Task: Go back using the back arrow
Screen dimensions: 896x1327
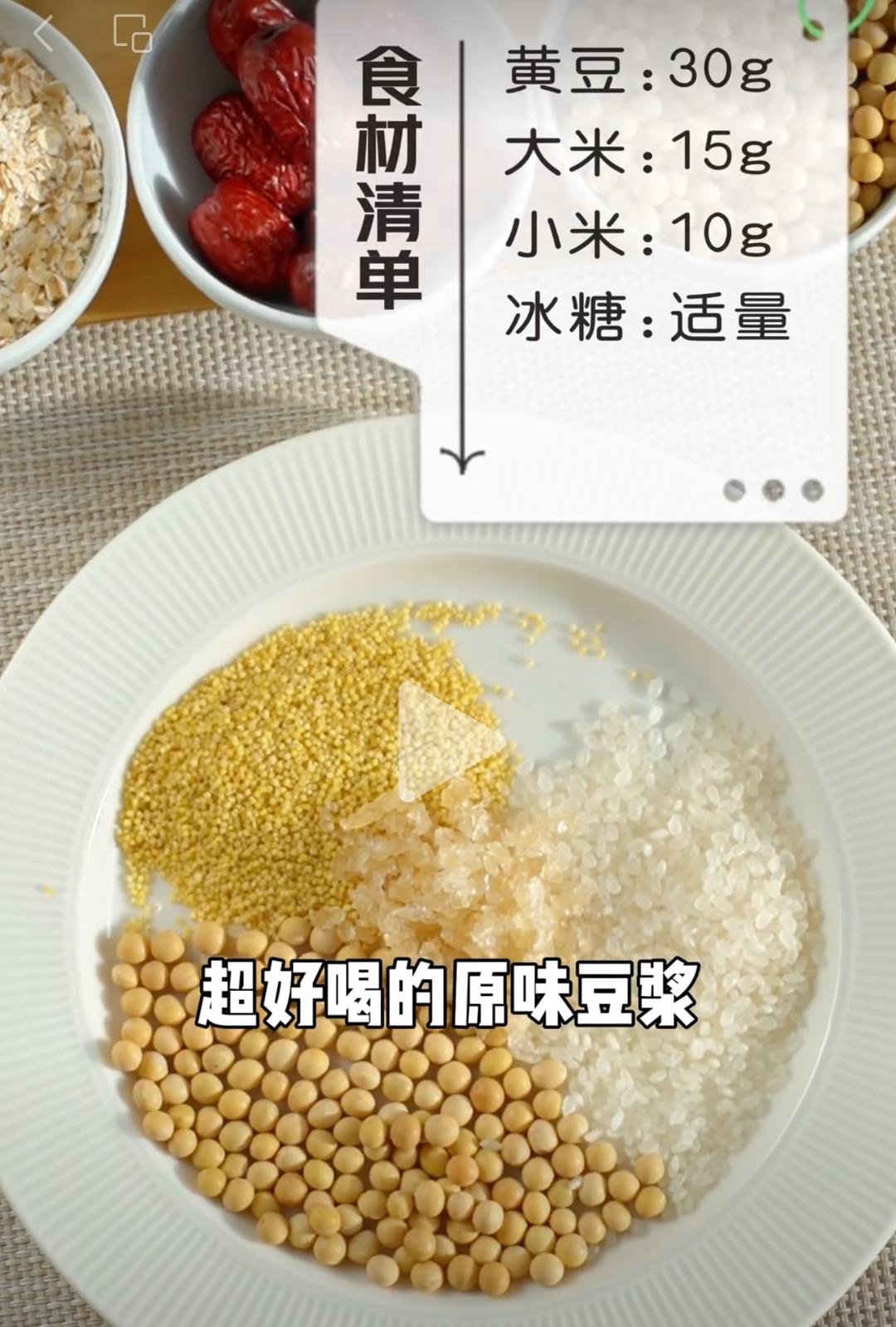Action: point(43,34)
